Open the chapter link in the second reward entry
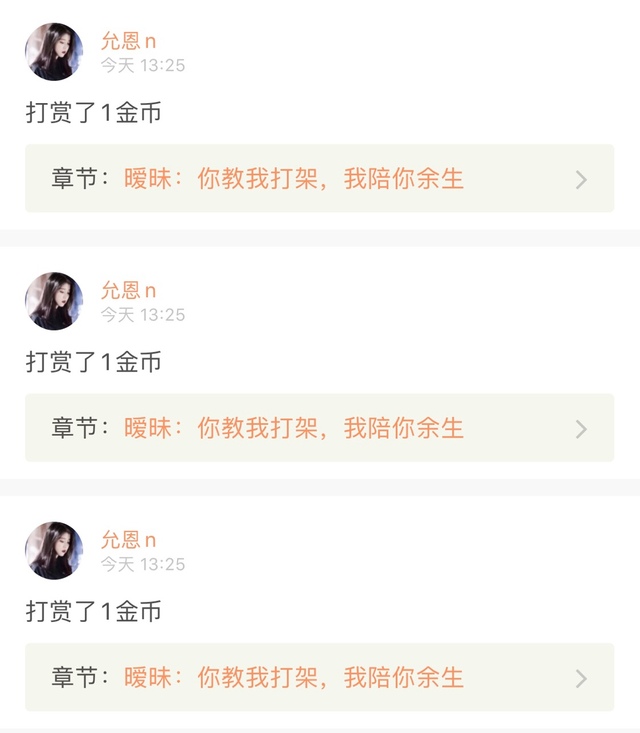This screenshot has height=733, width=640. pos(319,428)
